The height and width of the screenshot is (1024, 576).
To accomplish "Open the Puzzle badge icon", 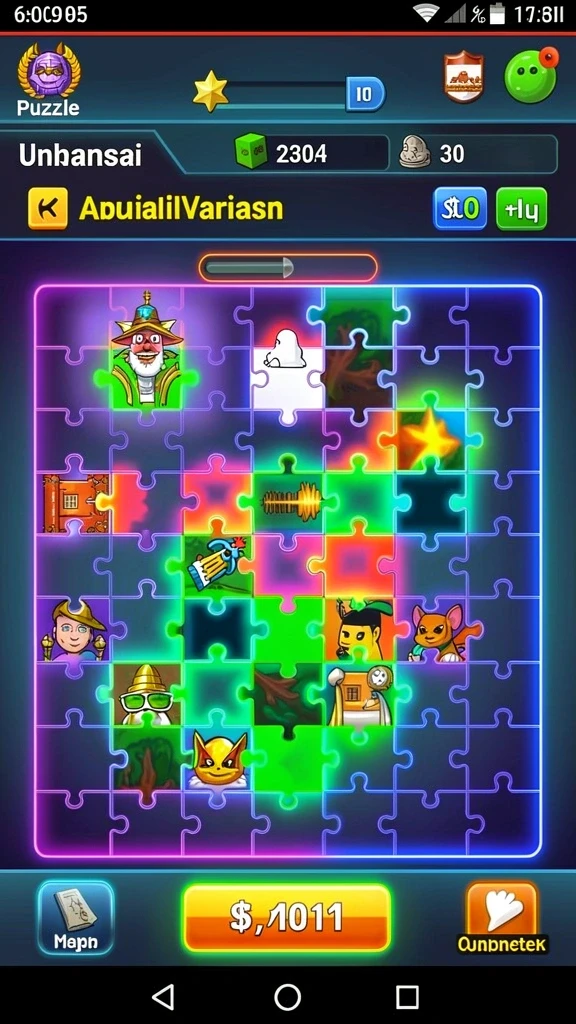I will tap(48, 80).
